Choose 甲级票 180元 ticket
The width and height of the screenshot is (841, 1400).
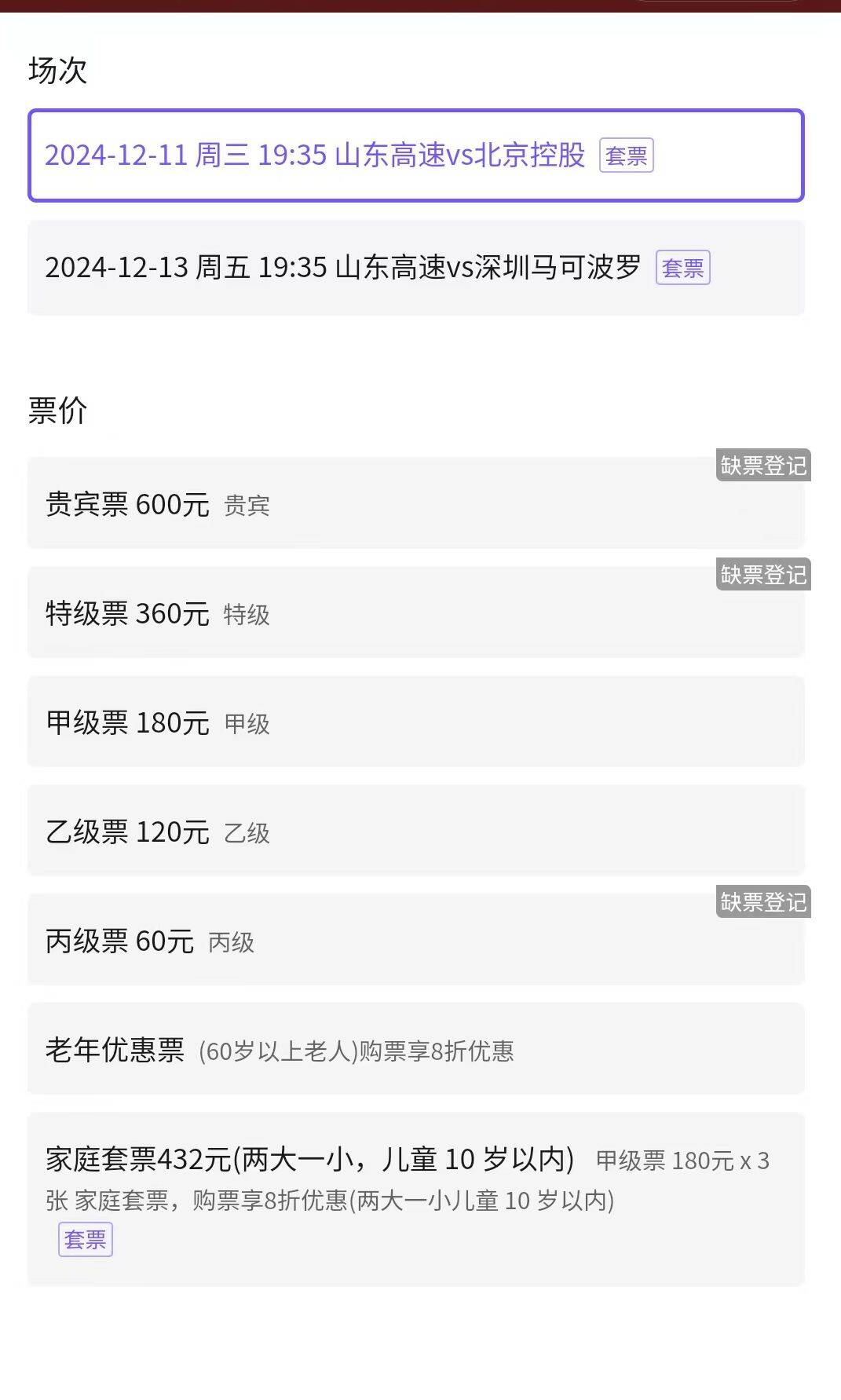click(x=415, y=722)
